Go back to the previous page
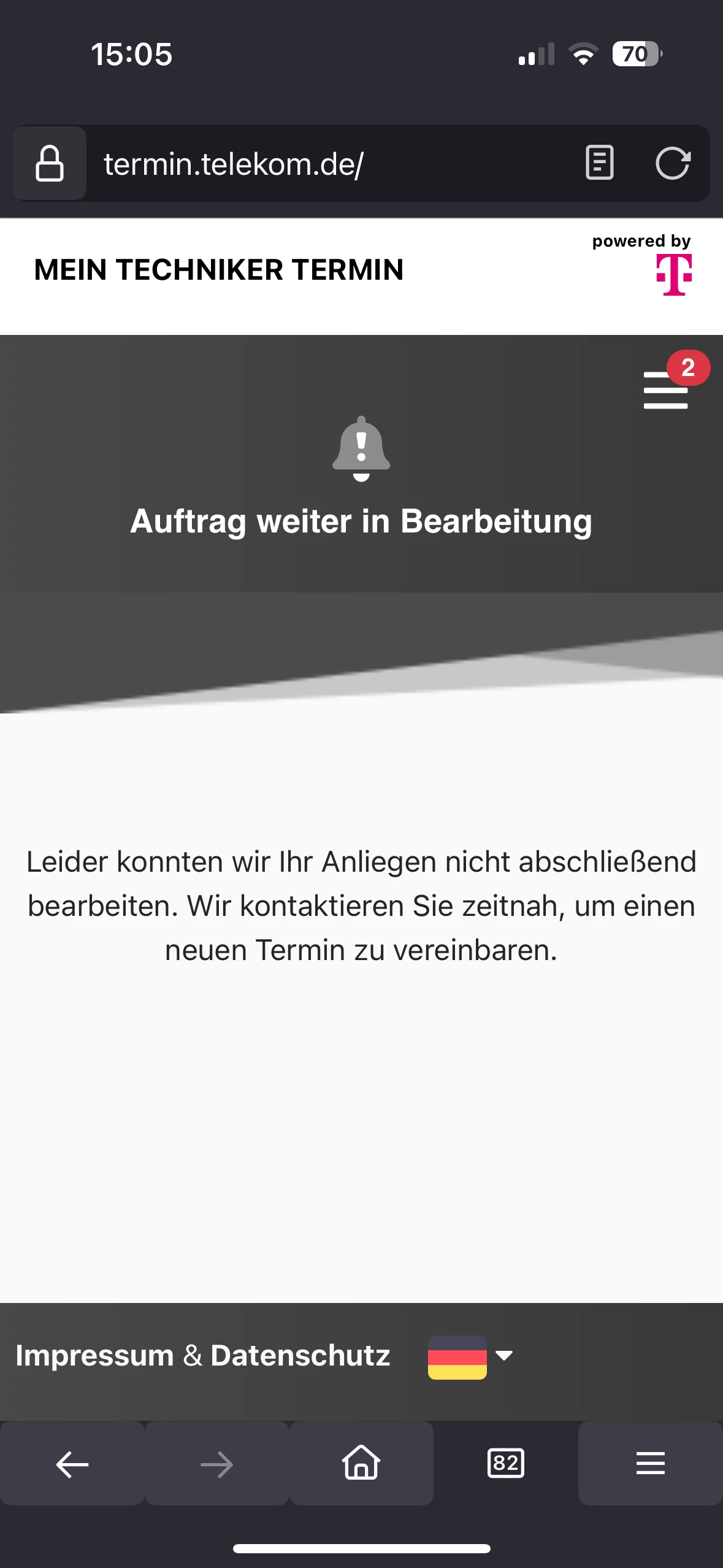Screen dimensions: 723x1568 [x=72, y=1464]
